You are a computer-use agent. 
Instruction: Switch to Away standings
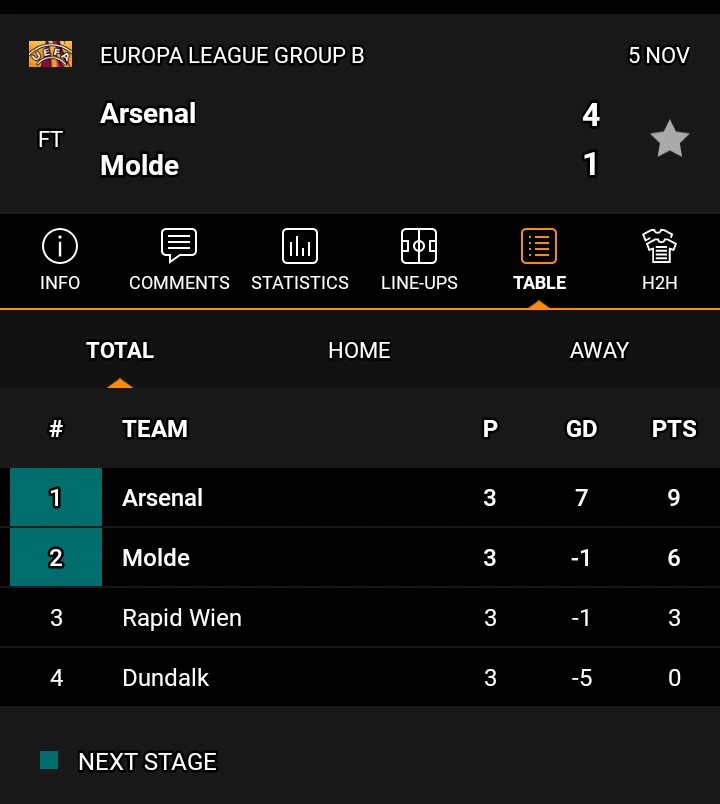599,351
